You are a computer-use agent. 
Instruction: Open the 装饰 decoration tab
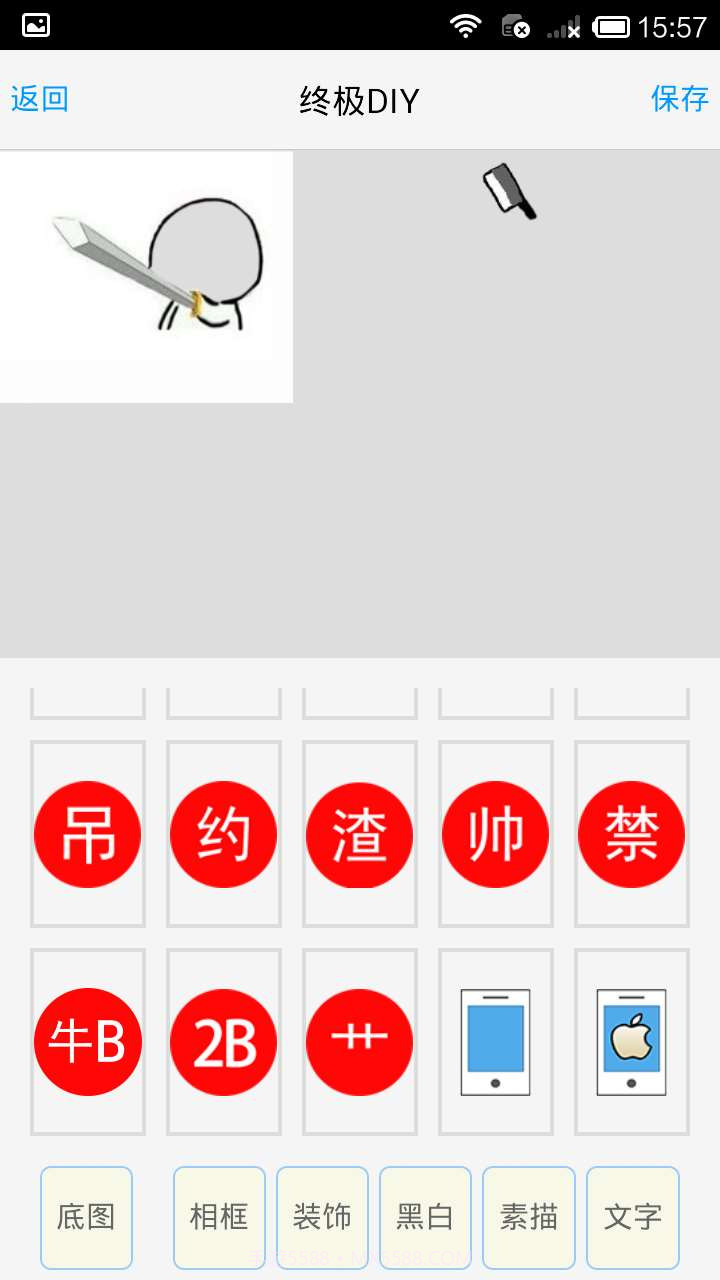(x=322, y=1216)
